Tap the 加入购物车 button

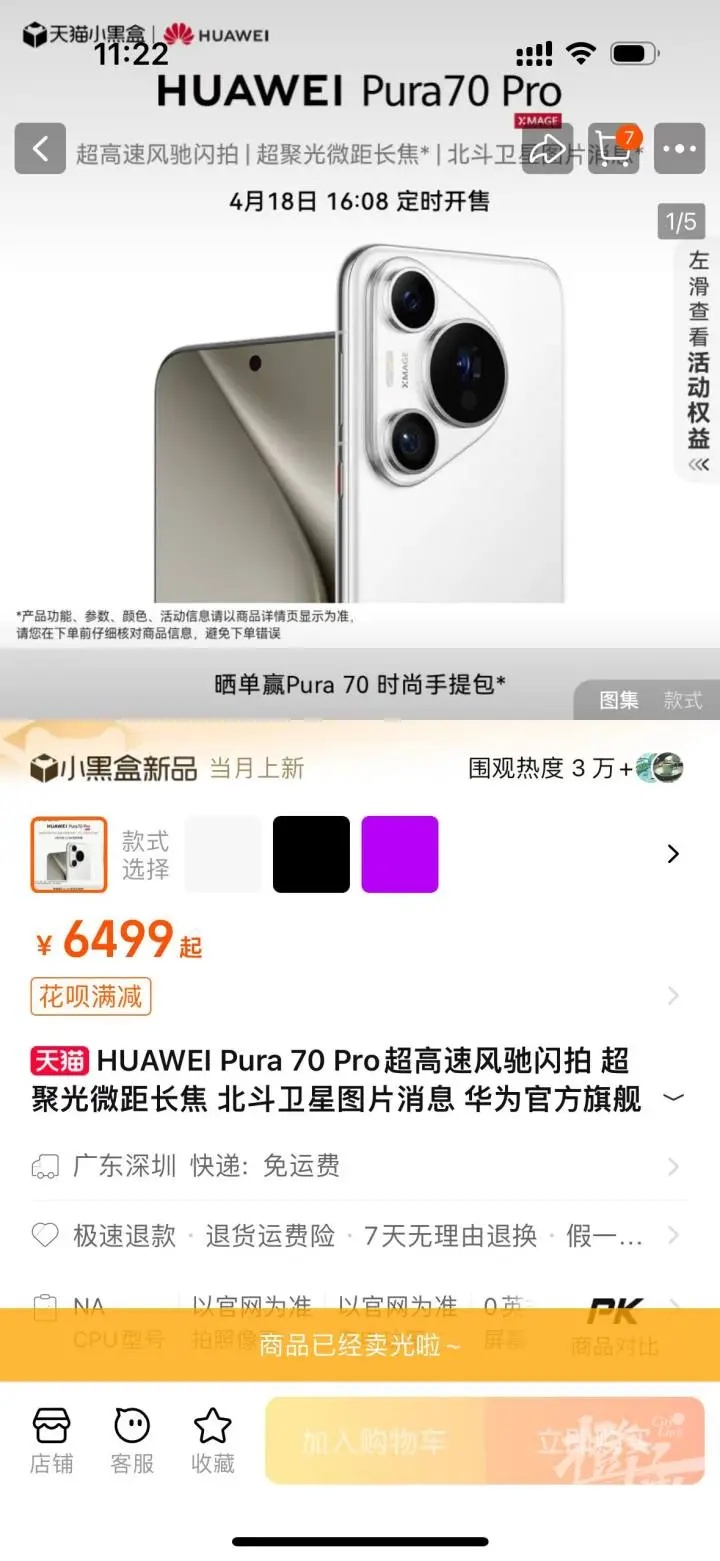(x=375, y=1441)
